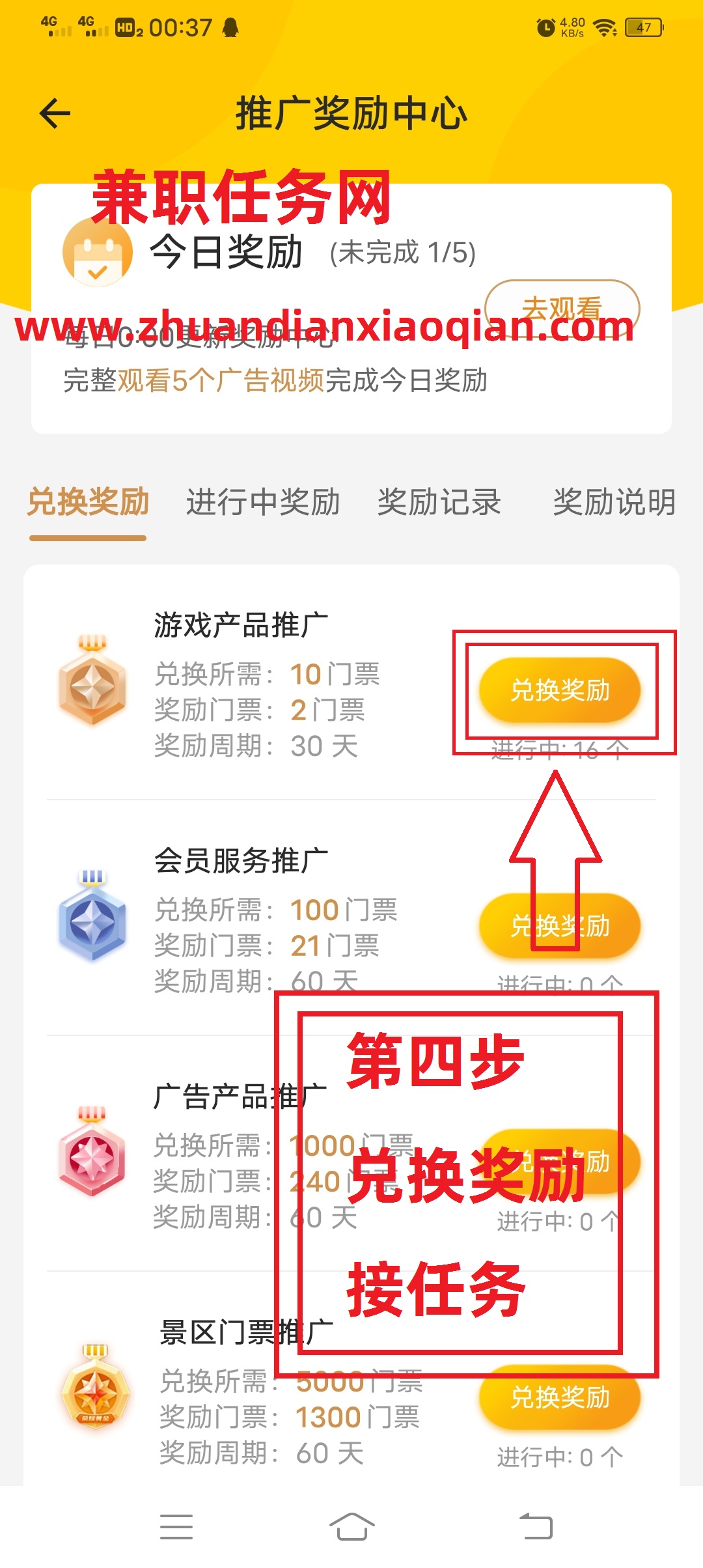Redeem the 景区门票推广 reward

(x=560, y=1397)
